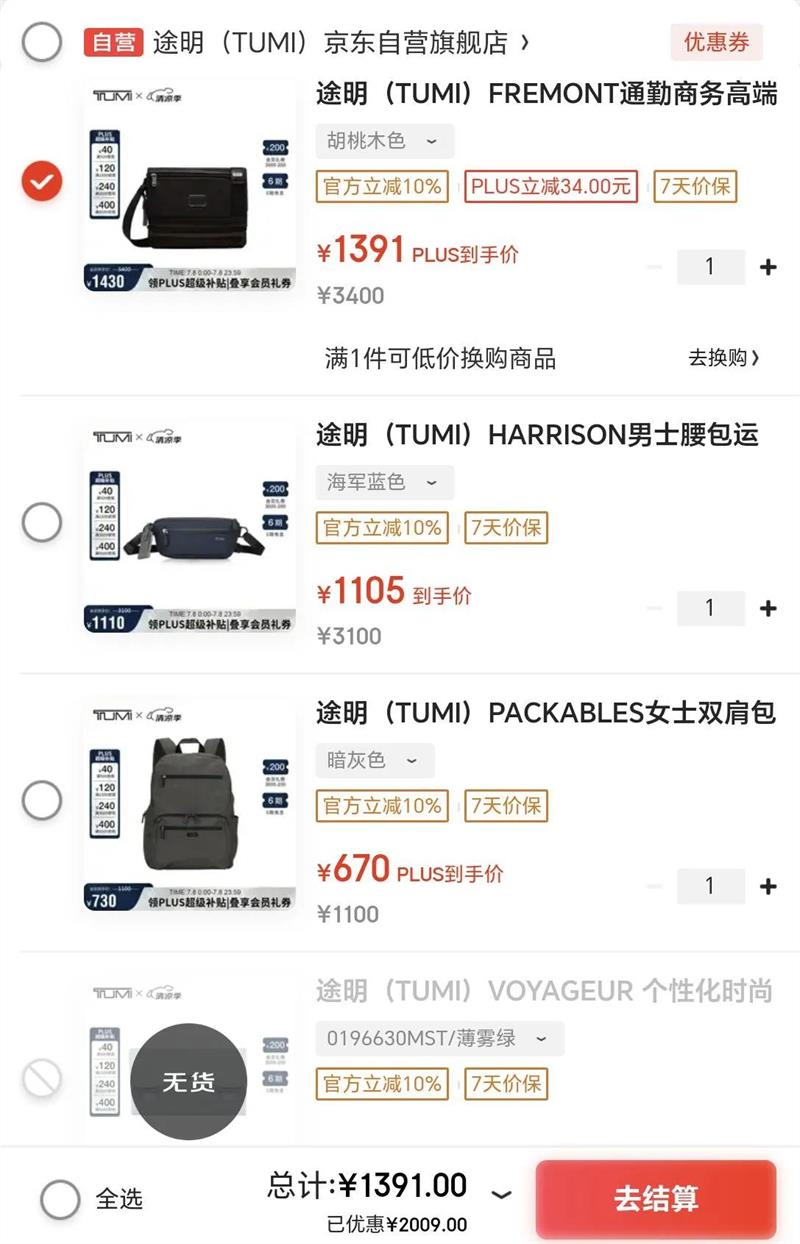Open the TUMI 京东自营旗舰店 store page
This screenshot has height=1244, width=800.
tap(341, 43)
